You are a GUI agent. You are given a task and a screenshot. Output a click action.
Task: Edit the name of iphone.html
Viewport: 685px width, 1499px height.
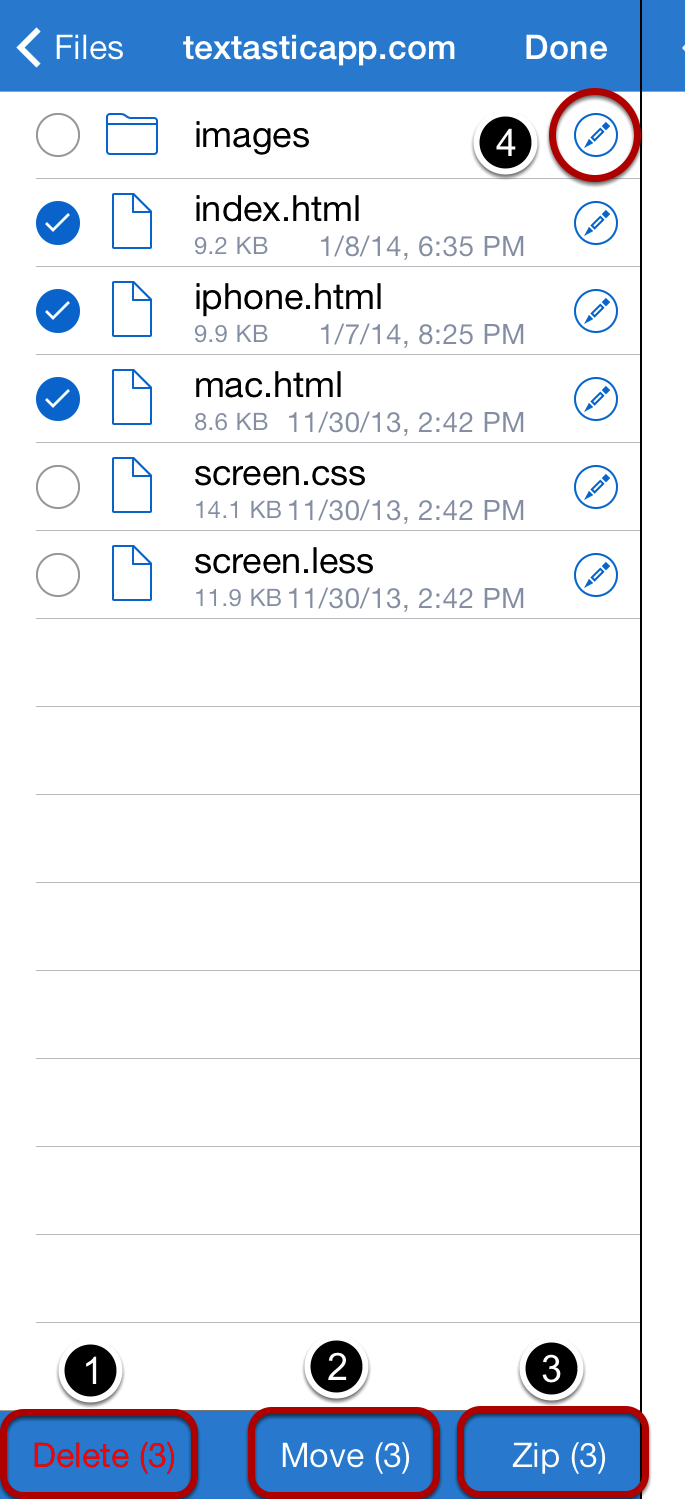(596, 311)
